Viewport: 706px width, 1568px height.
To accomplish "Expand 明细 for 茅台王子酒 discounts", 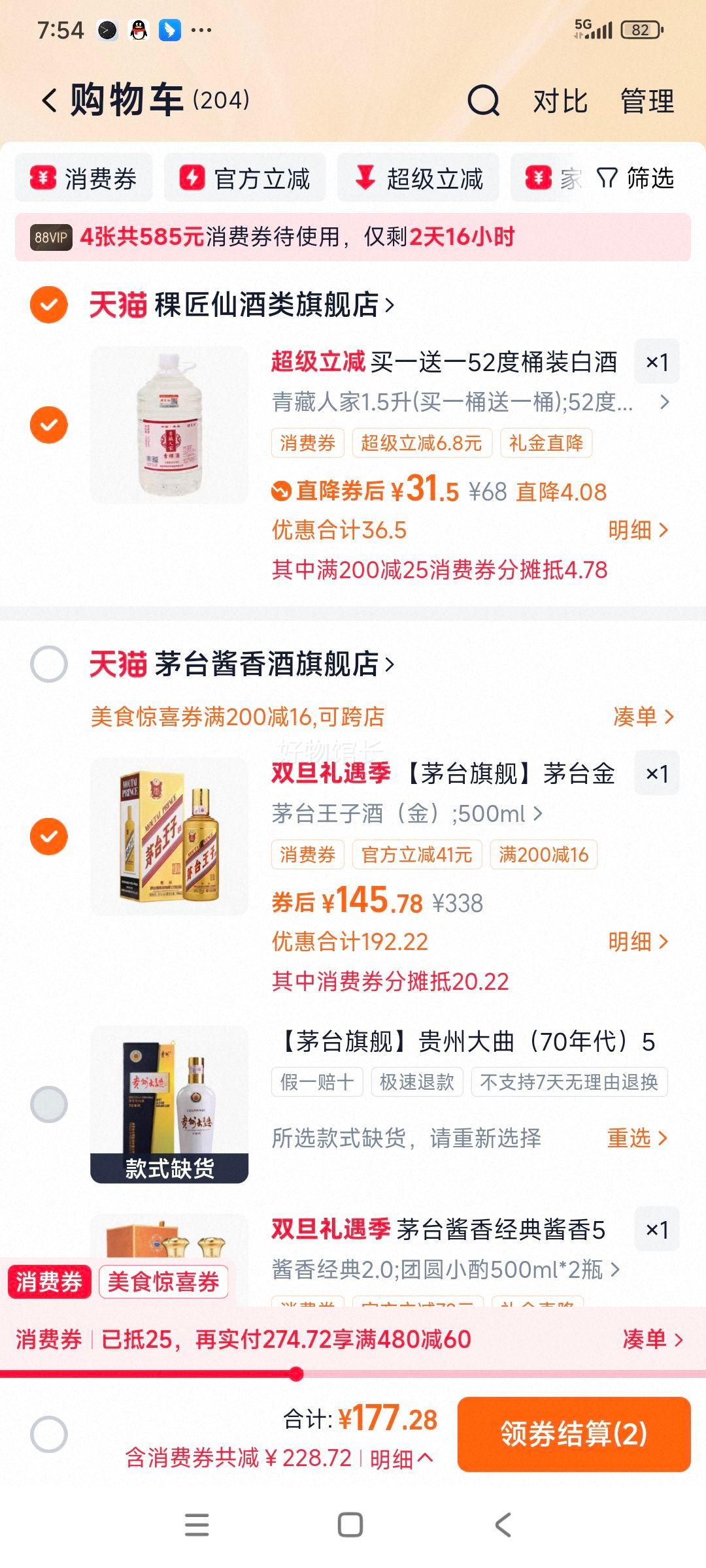I will 637,943.
